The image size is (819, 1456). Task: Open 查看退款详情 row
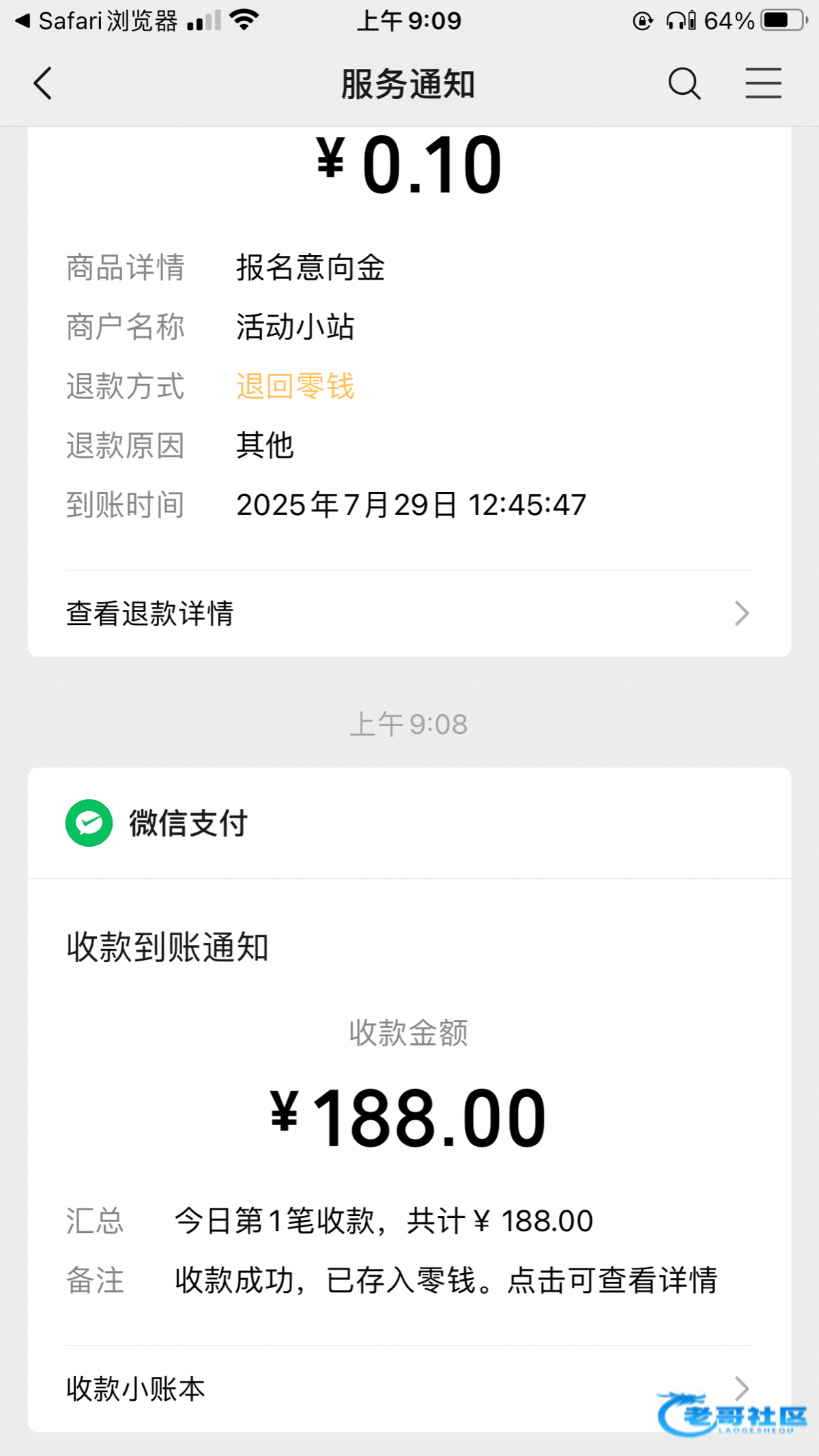tap(408, 613)
